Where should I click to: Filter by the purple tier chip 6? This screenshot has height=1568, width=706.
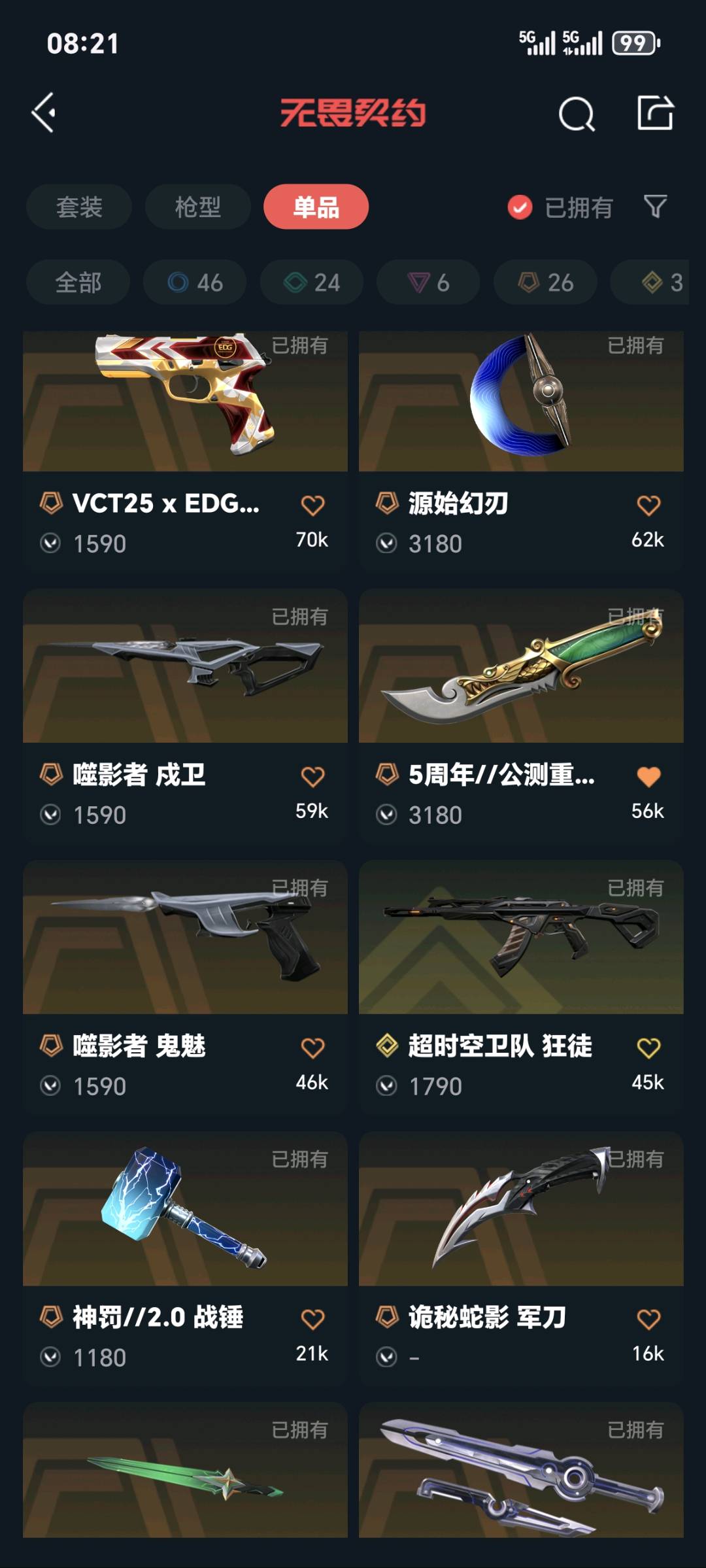click(x=428, y=282)
